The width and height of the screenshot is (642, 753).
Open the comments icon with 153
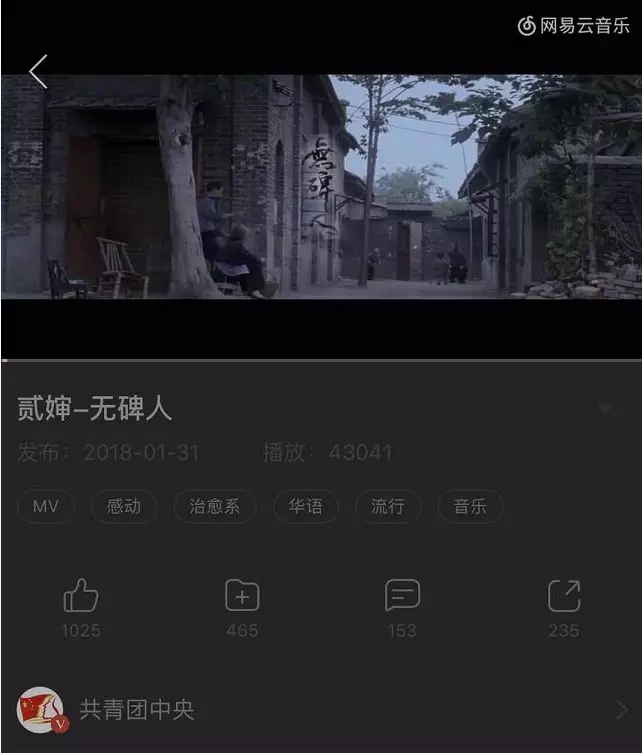402,597
